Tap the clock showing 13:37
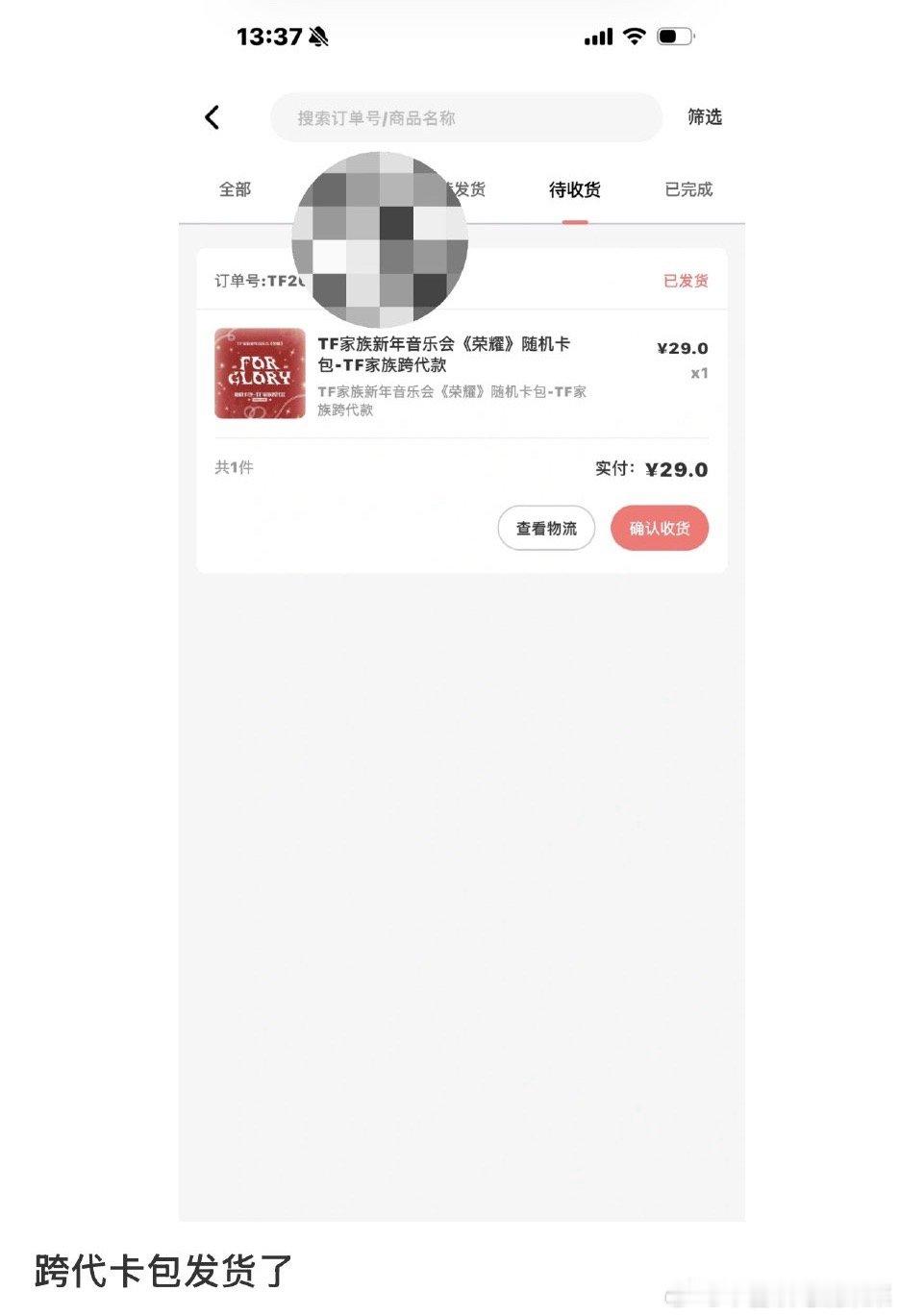The image size is (900, 1316). click(x=272, y=36)
